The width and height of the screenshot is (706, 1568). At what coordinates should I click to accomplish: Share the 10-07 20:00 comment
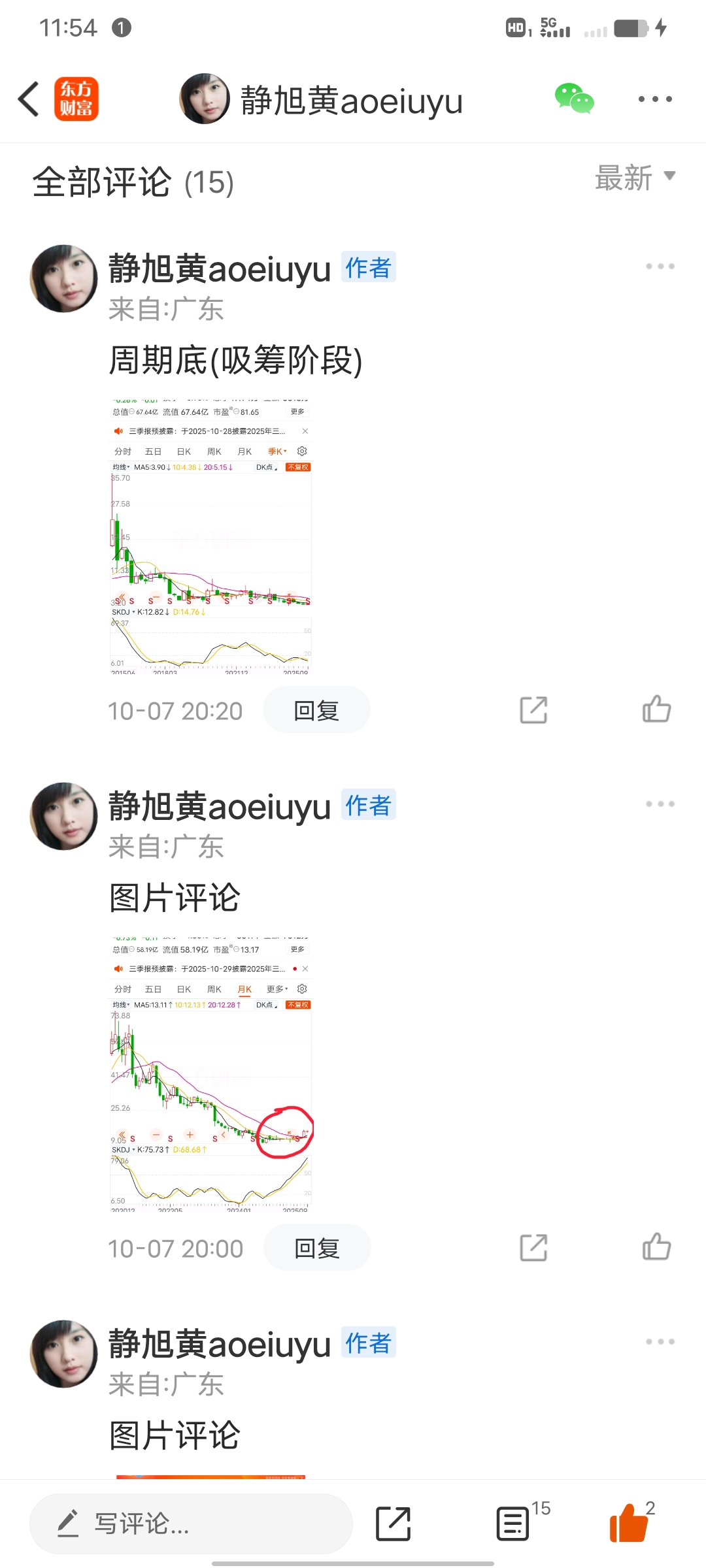[533, 1248]
